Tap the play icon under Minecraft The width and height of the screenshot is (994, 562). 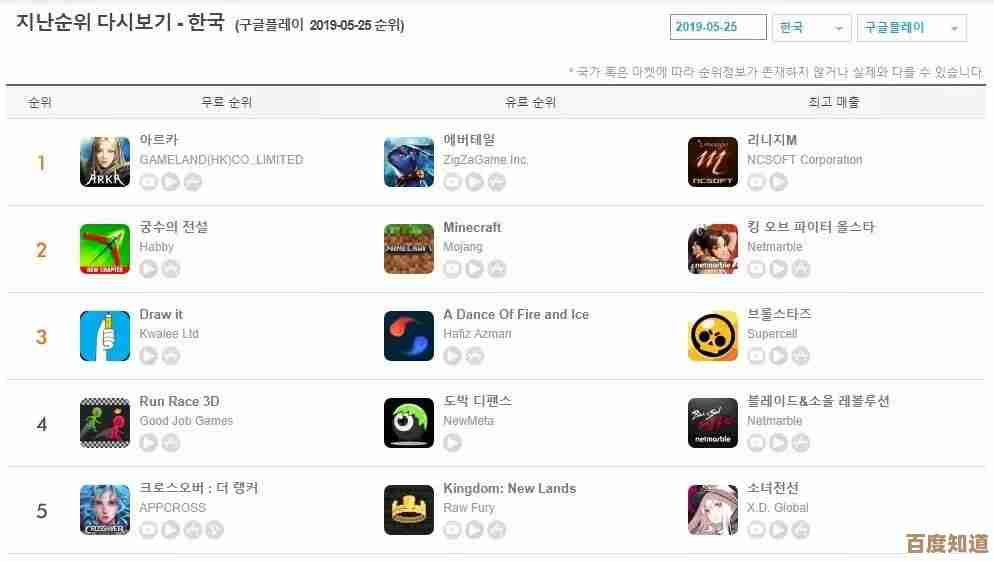pos(475,269)
